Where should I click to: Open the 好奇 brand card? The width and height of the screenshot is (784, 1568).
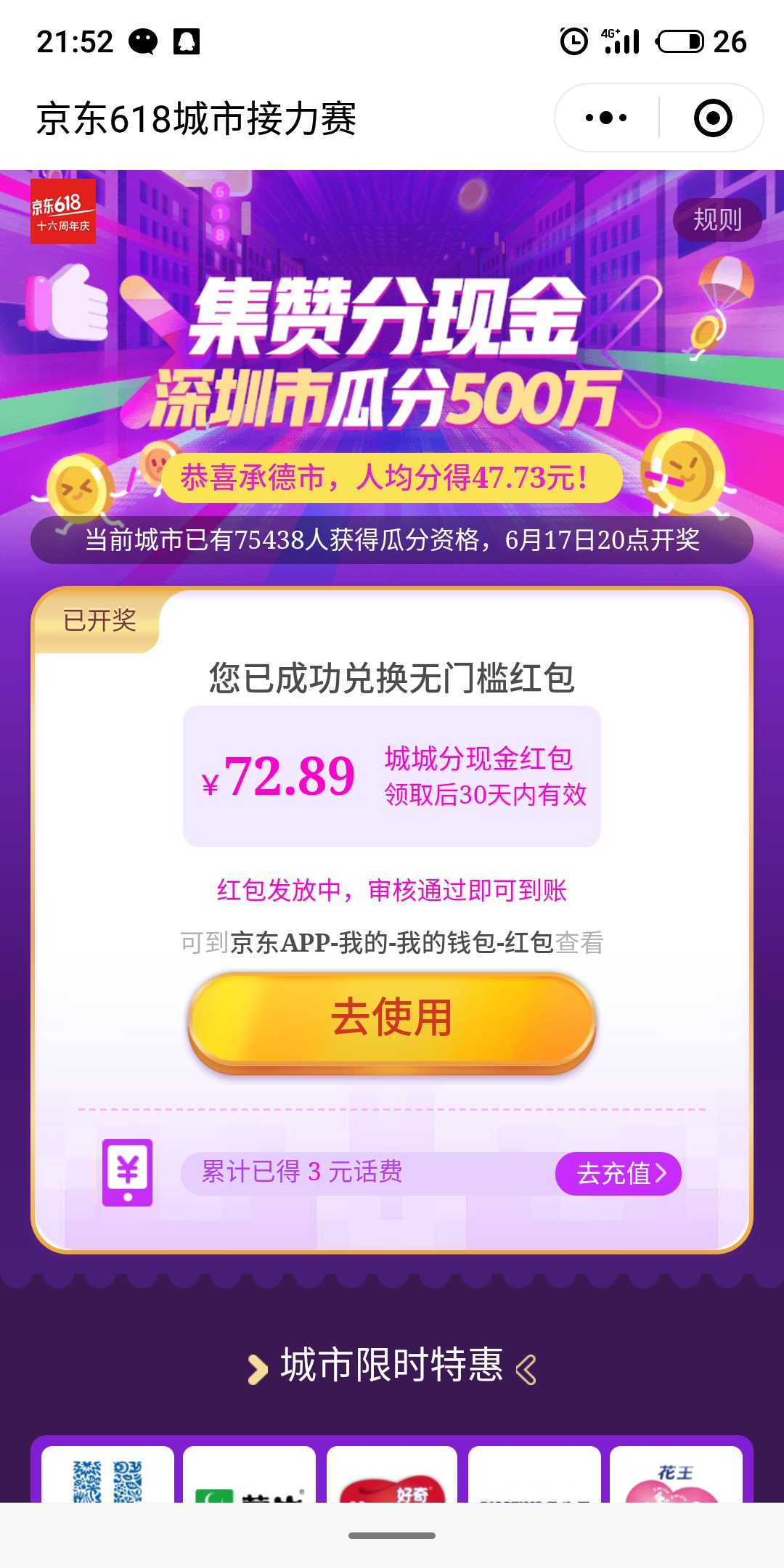coord(392,1474)
